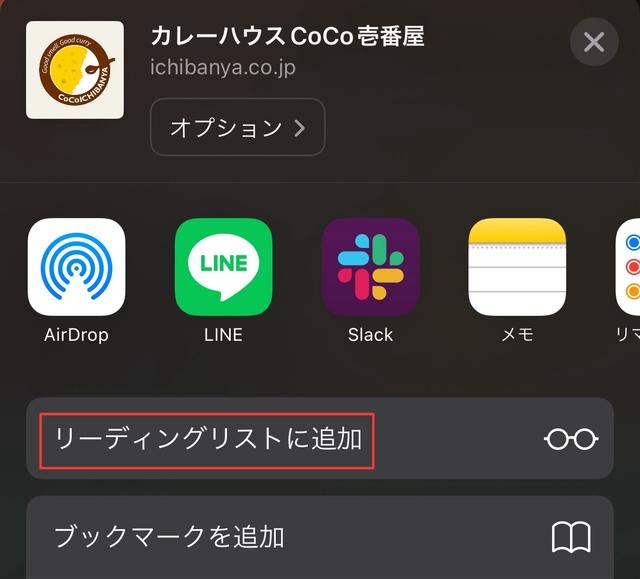
Task: Share the page to the Reminders app
Action: (x=628, y=267)
